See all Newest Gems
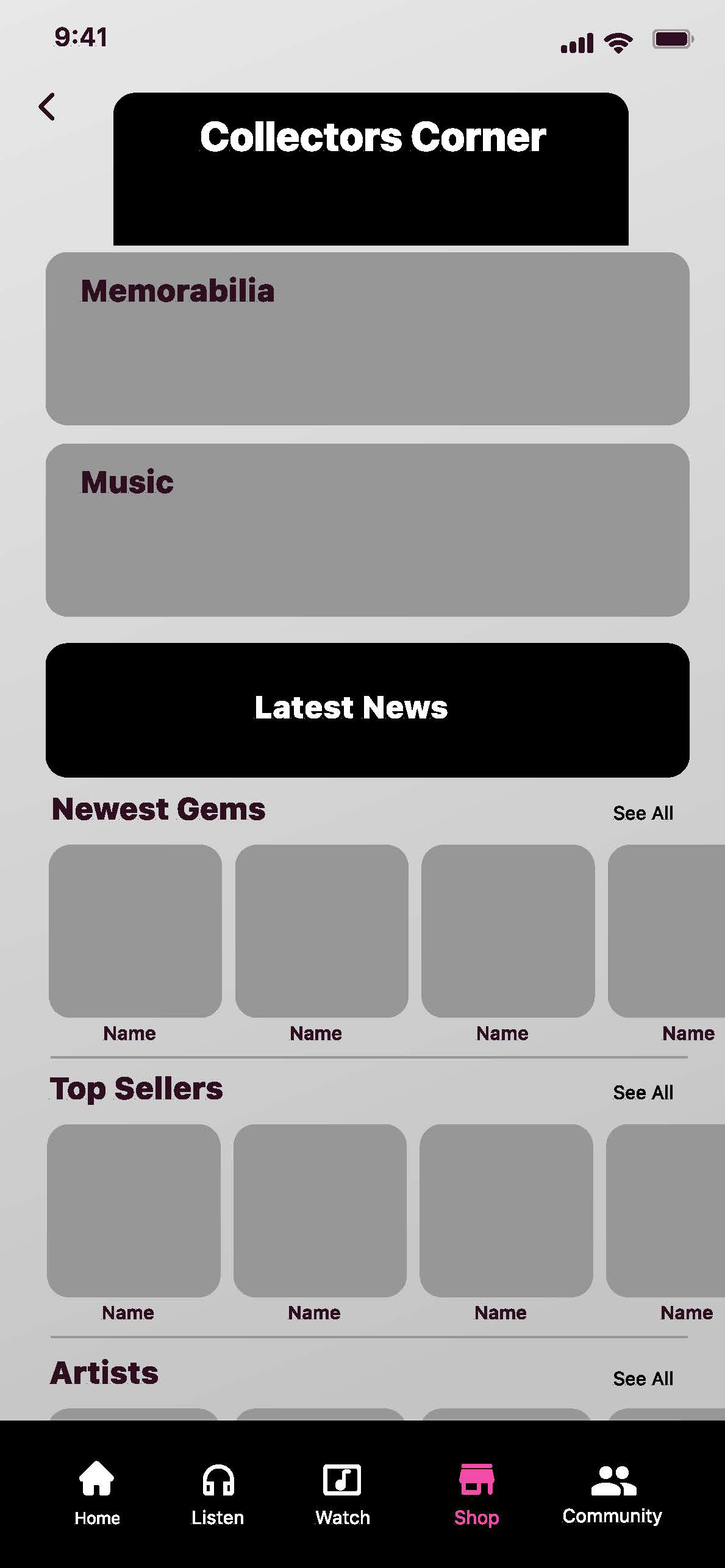The height and width of the screenshot is (1568, 725). click(x=643, y=813)
